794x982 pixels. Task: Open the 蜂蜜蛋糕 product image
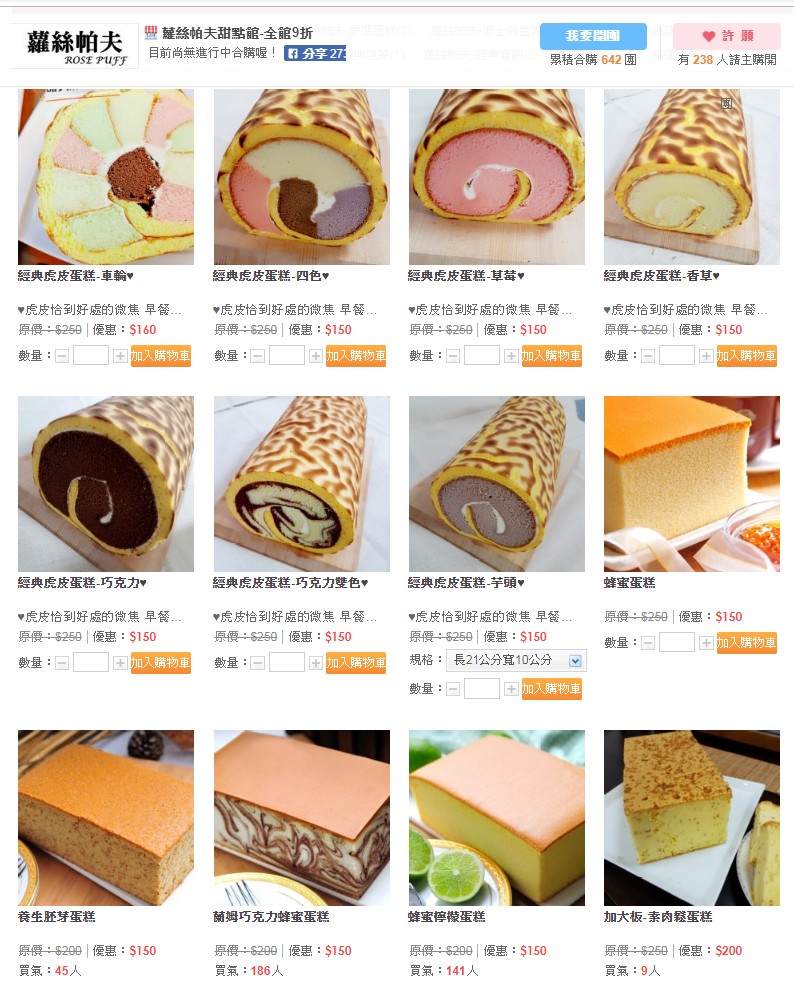coord(691,483)
